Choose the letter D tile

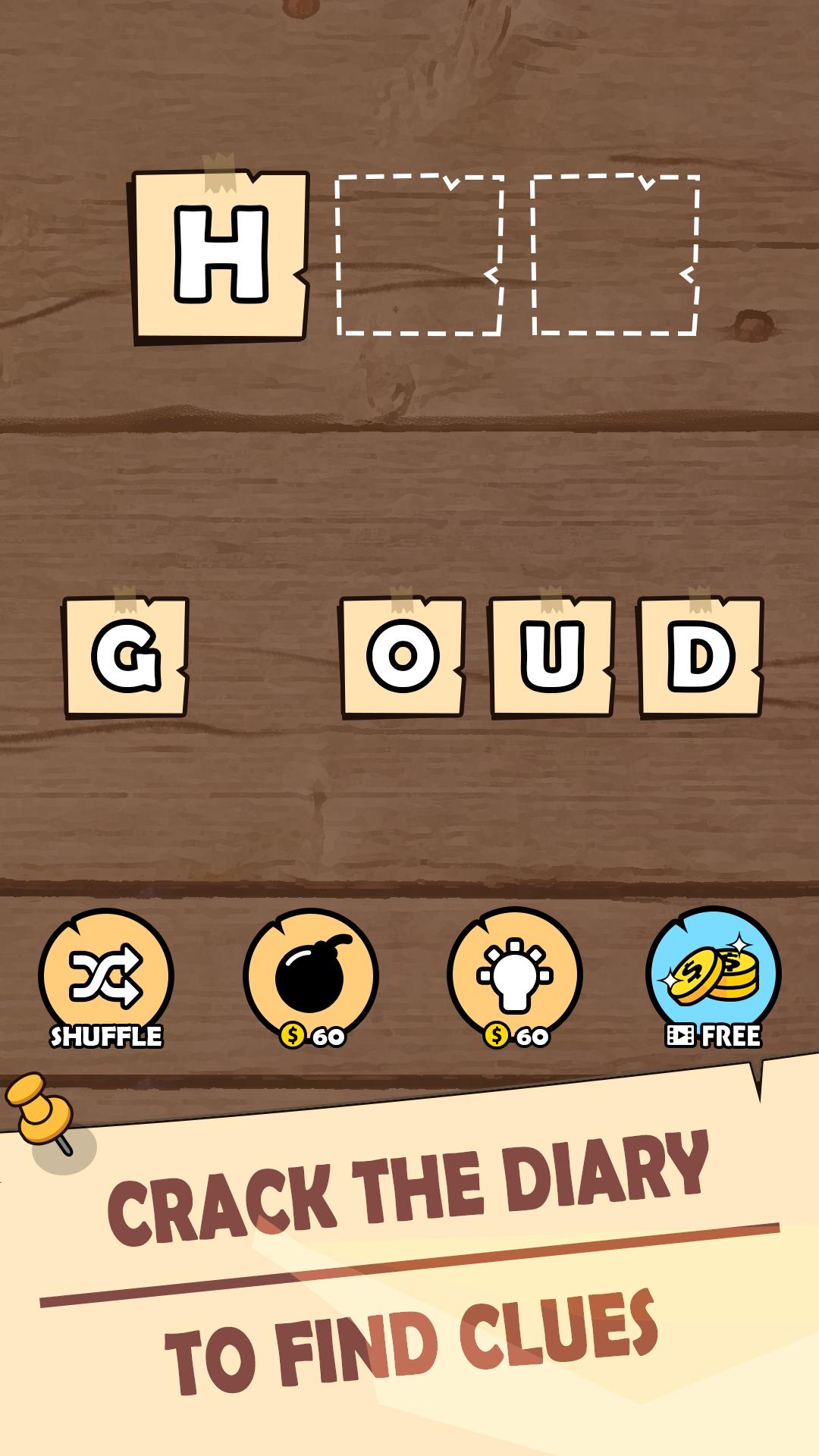(x=700, y=656)
